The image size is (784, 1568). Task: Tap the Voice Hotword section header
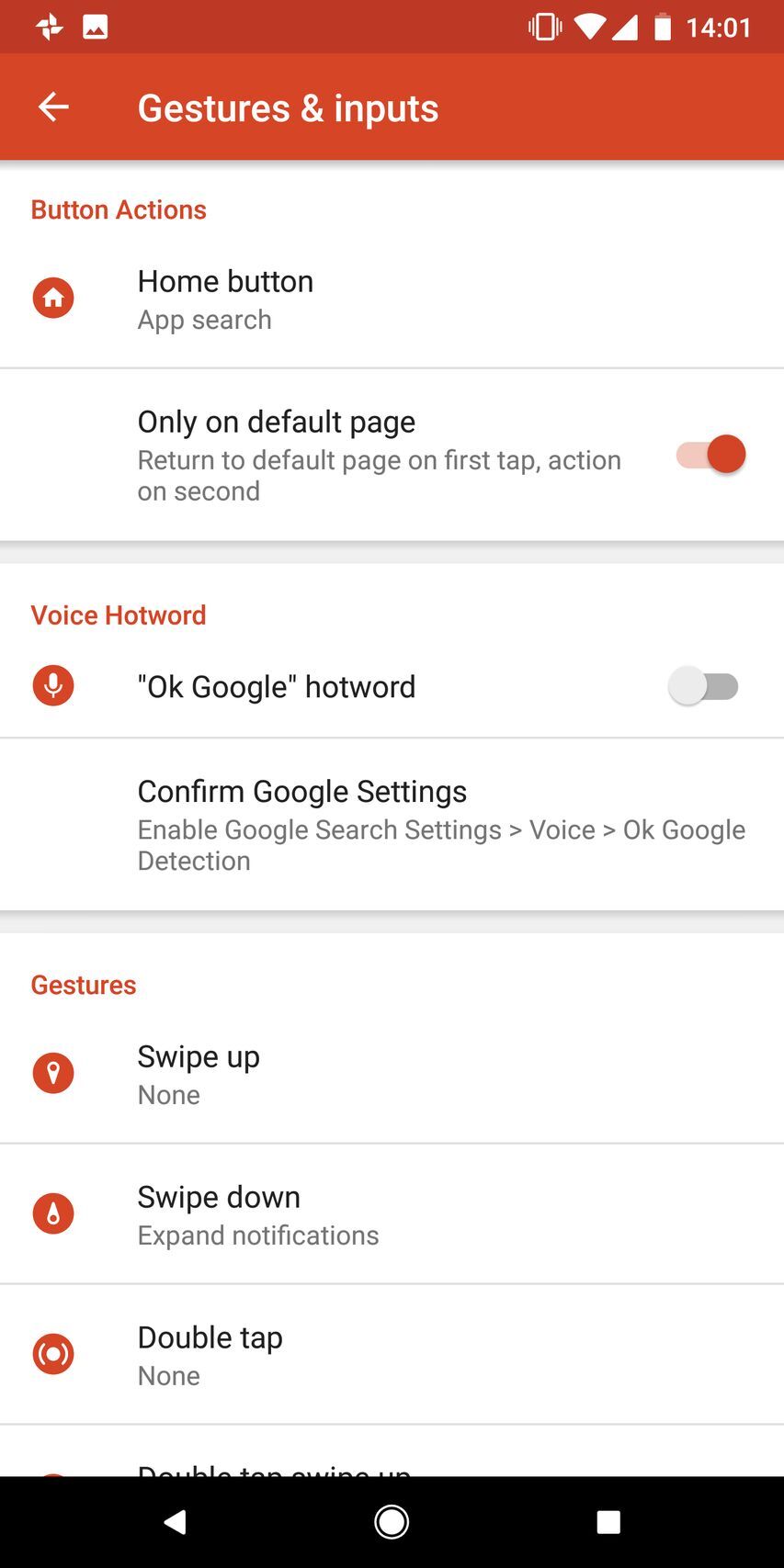119,615
